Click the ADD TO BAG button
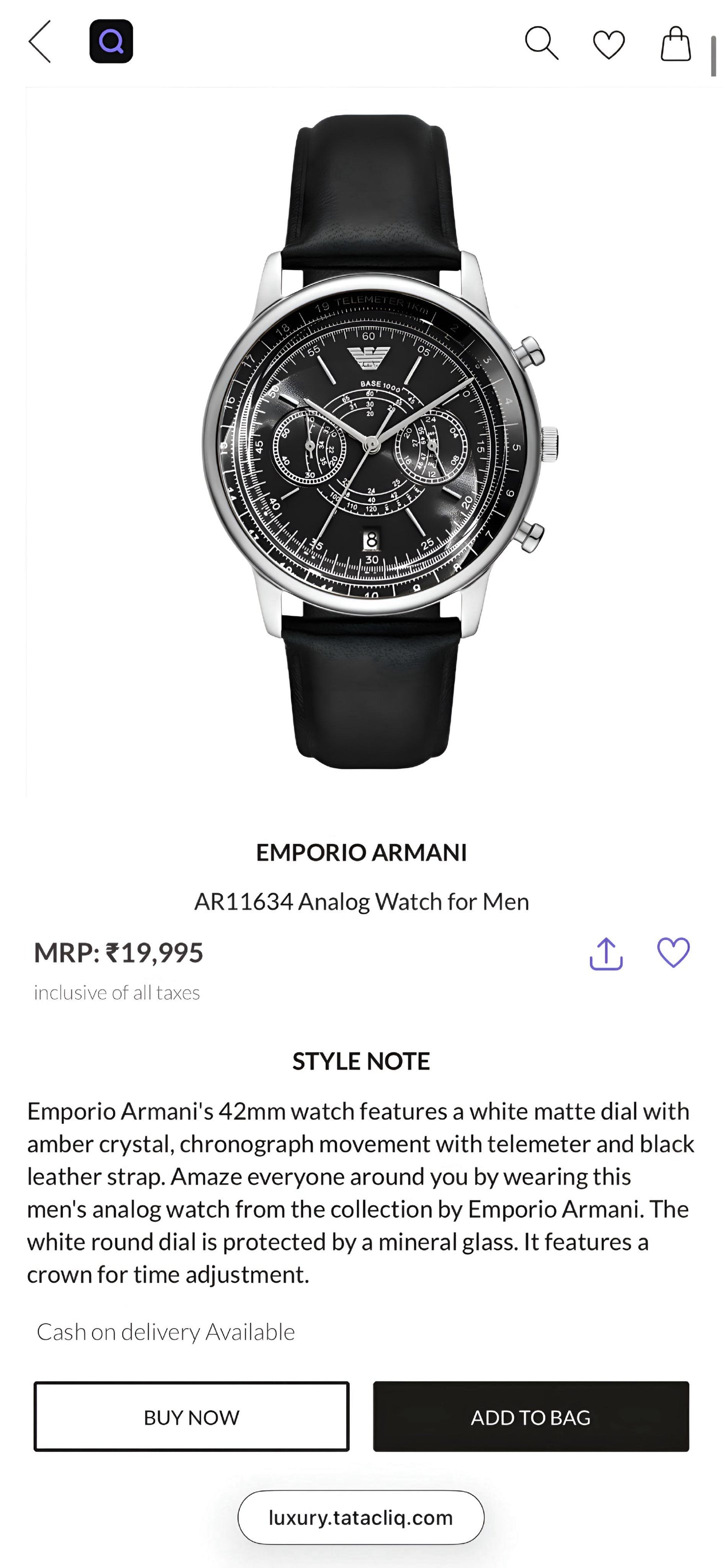The height and width of the screenshot is (1568, 723). point(531,1418)
